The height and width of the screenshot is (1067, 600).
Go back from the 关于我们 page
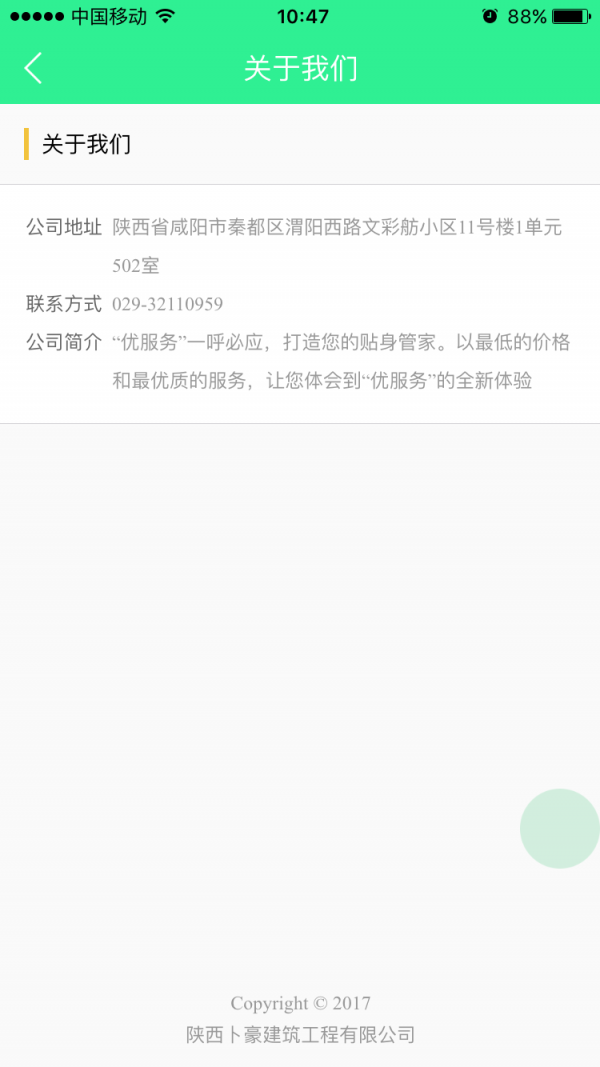pyautogui.click(x=33, y=68)
